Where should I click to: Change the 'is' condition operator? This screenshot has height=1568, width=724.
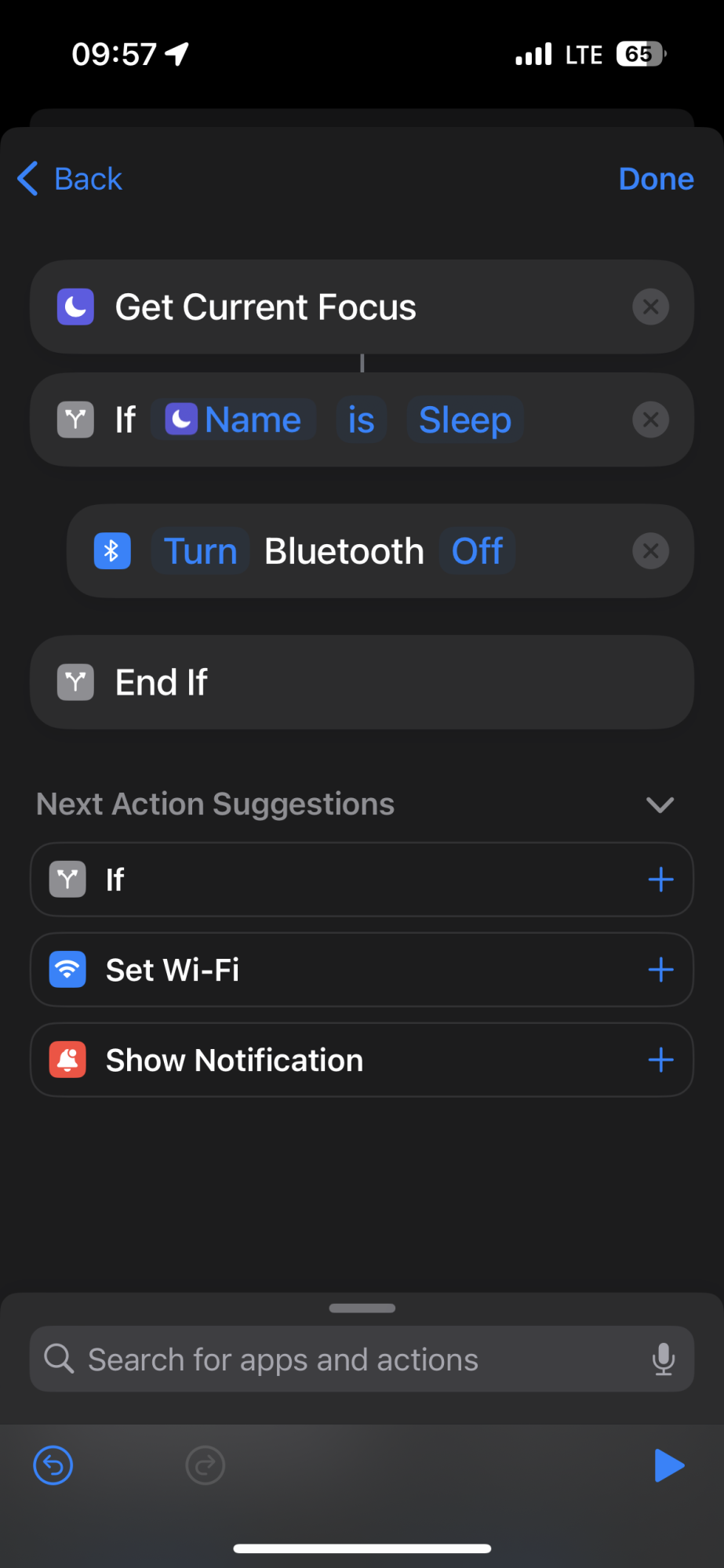click(361, 420)
